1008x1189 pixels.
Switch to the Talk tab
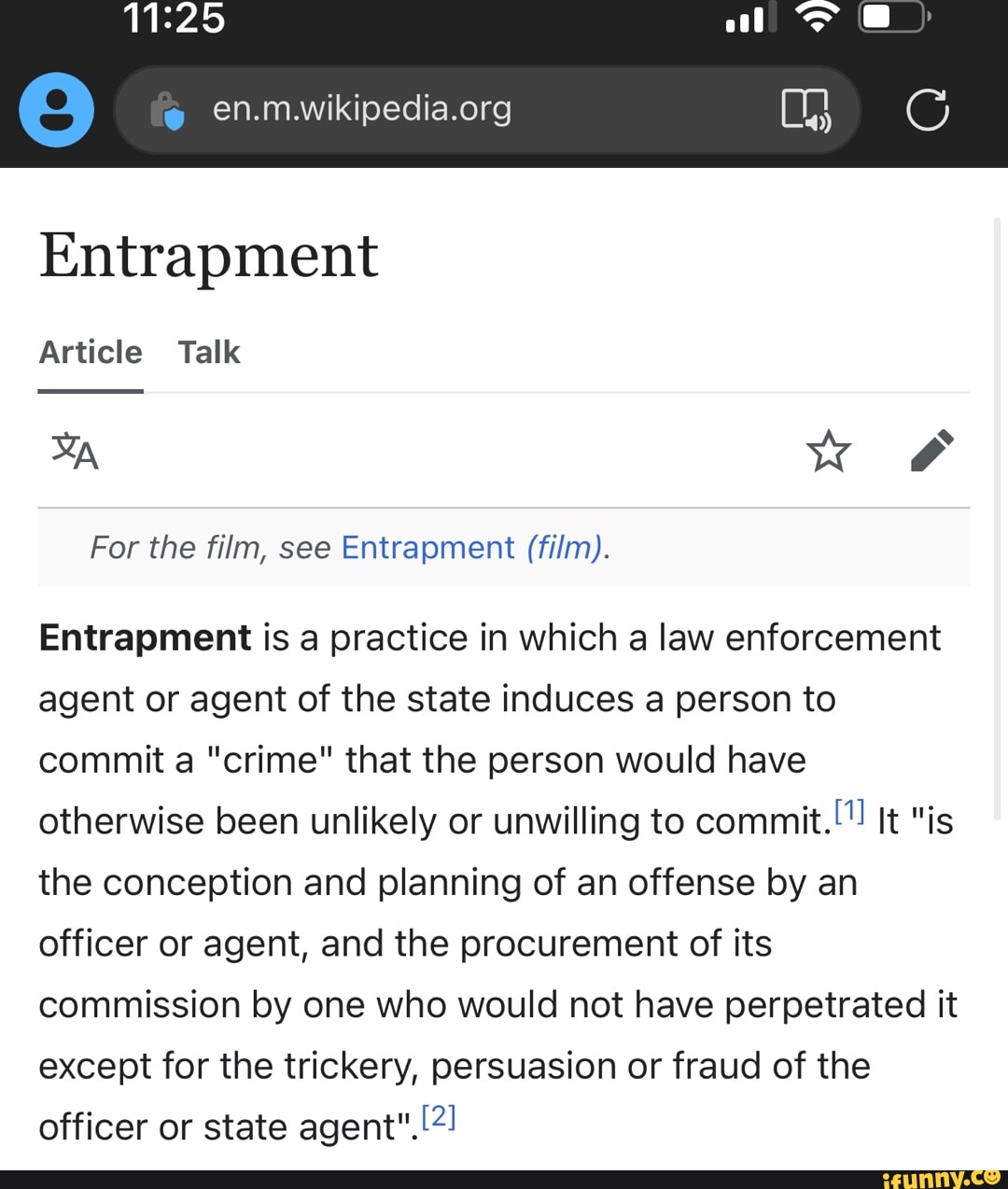[x=209, y=352]
